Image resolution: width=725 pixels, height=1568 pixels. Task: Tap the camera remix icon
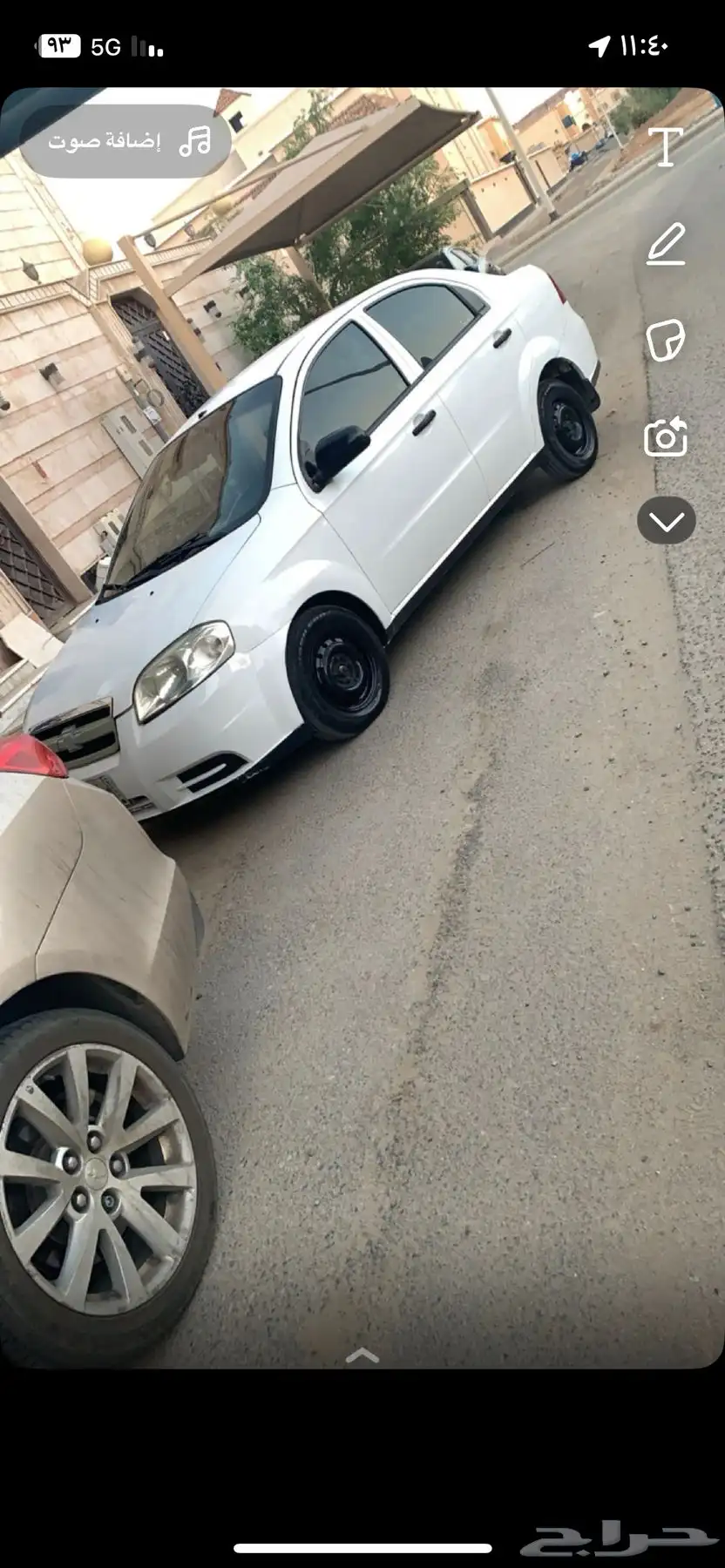667,437
